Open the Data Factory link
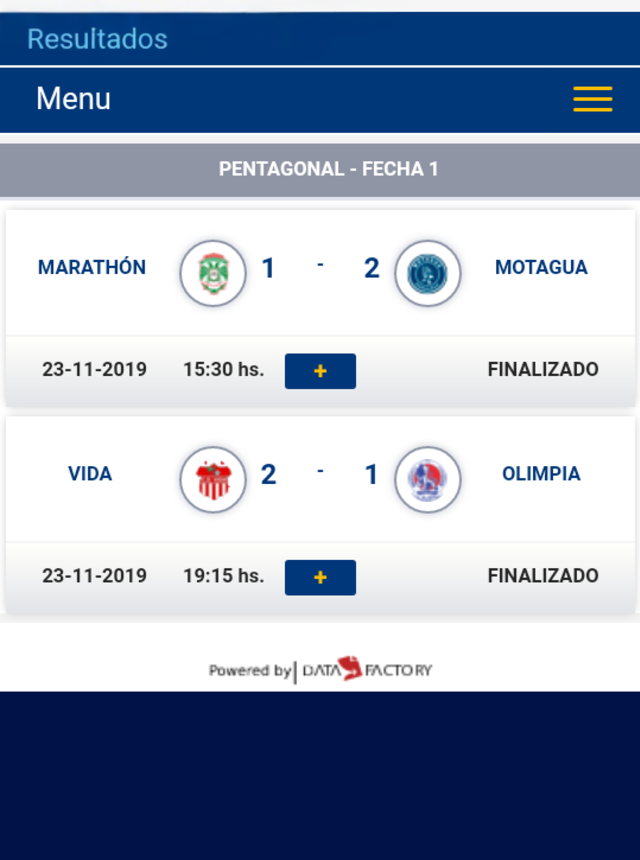 coord(366,669)
